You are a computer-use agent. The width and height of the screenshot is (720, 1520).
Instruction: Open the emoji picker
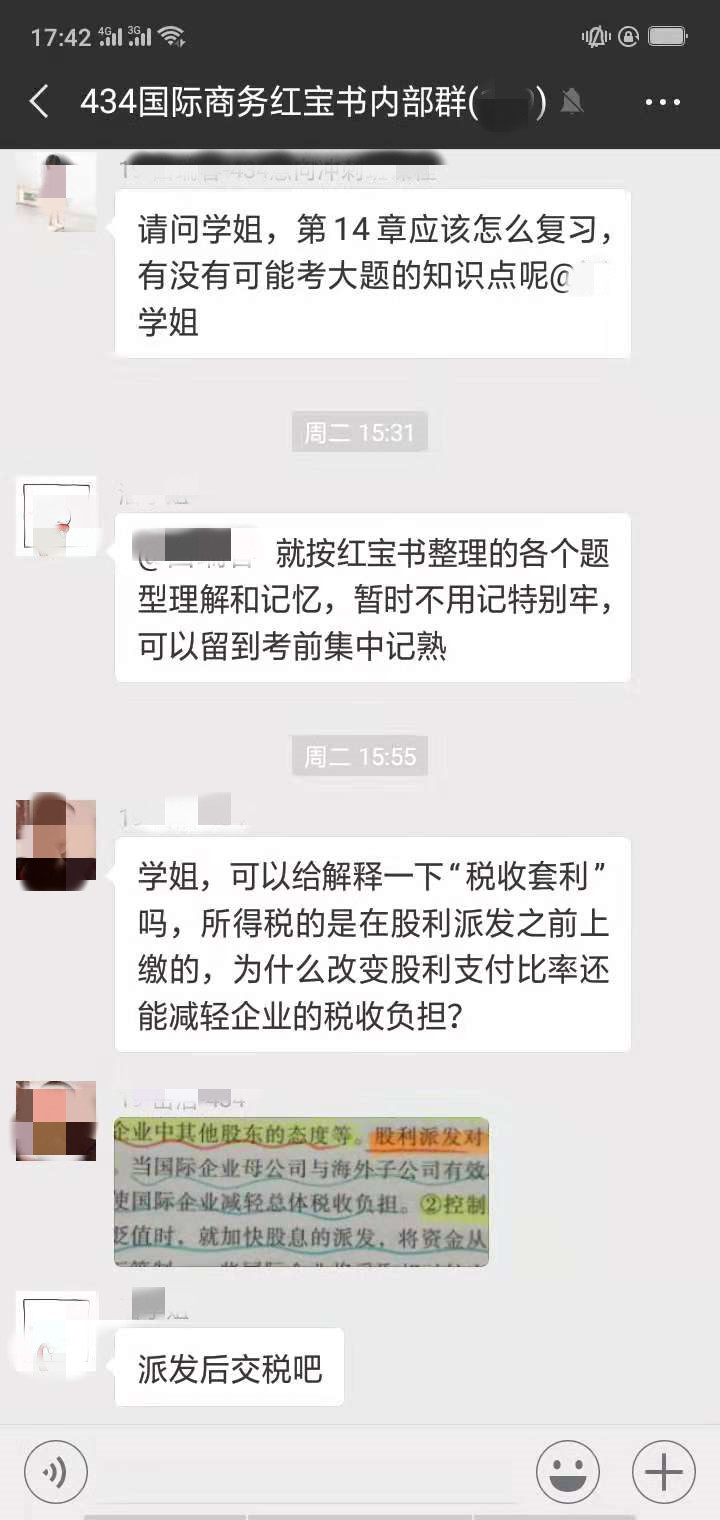[x=568, y=1472]
